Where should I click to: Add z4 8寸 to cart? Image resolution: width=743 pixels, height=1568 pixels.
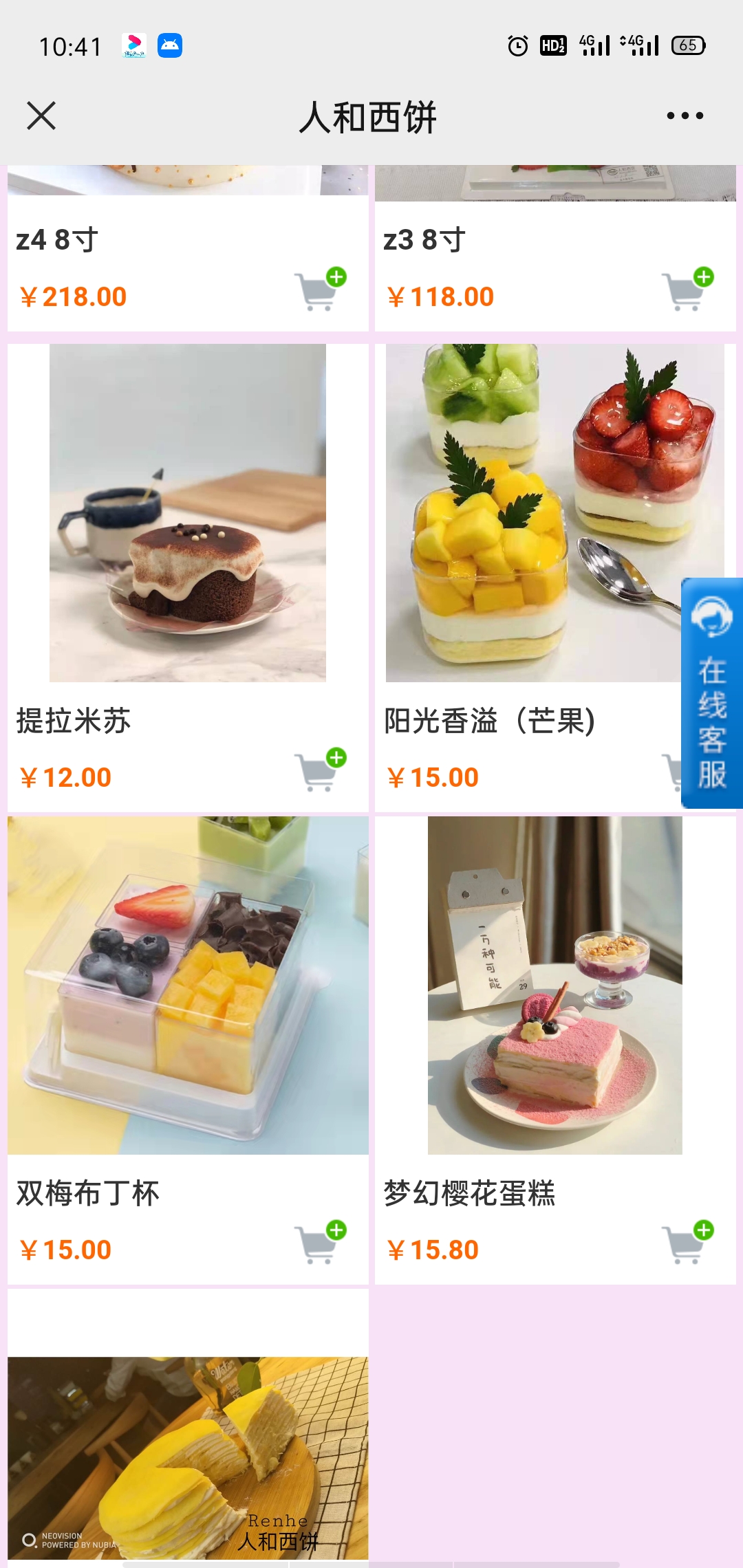321,289
